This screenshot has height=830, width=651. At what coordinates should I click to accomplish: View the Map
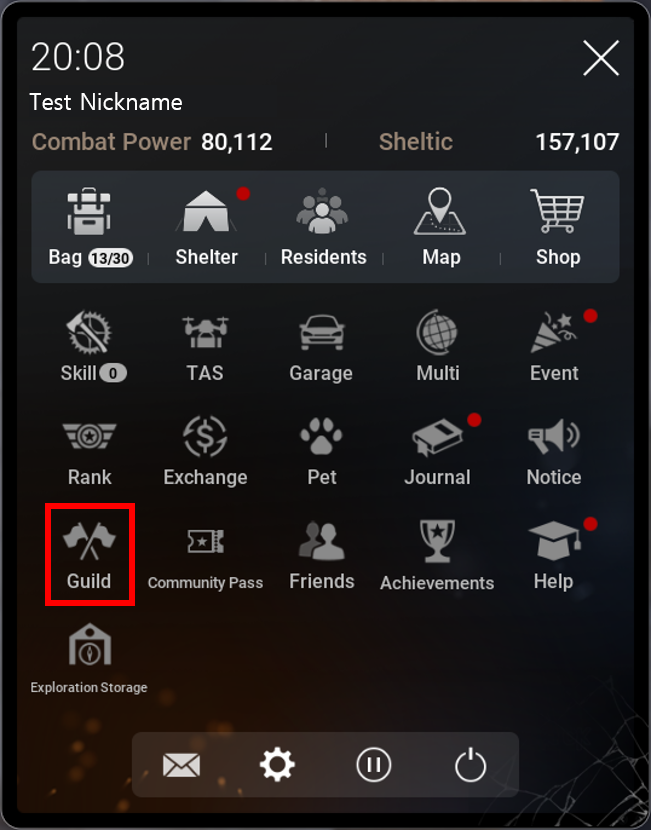[441, 227]
